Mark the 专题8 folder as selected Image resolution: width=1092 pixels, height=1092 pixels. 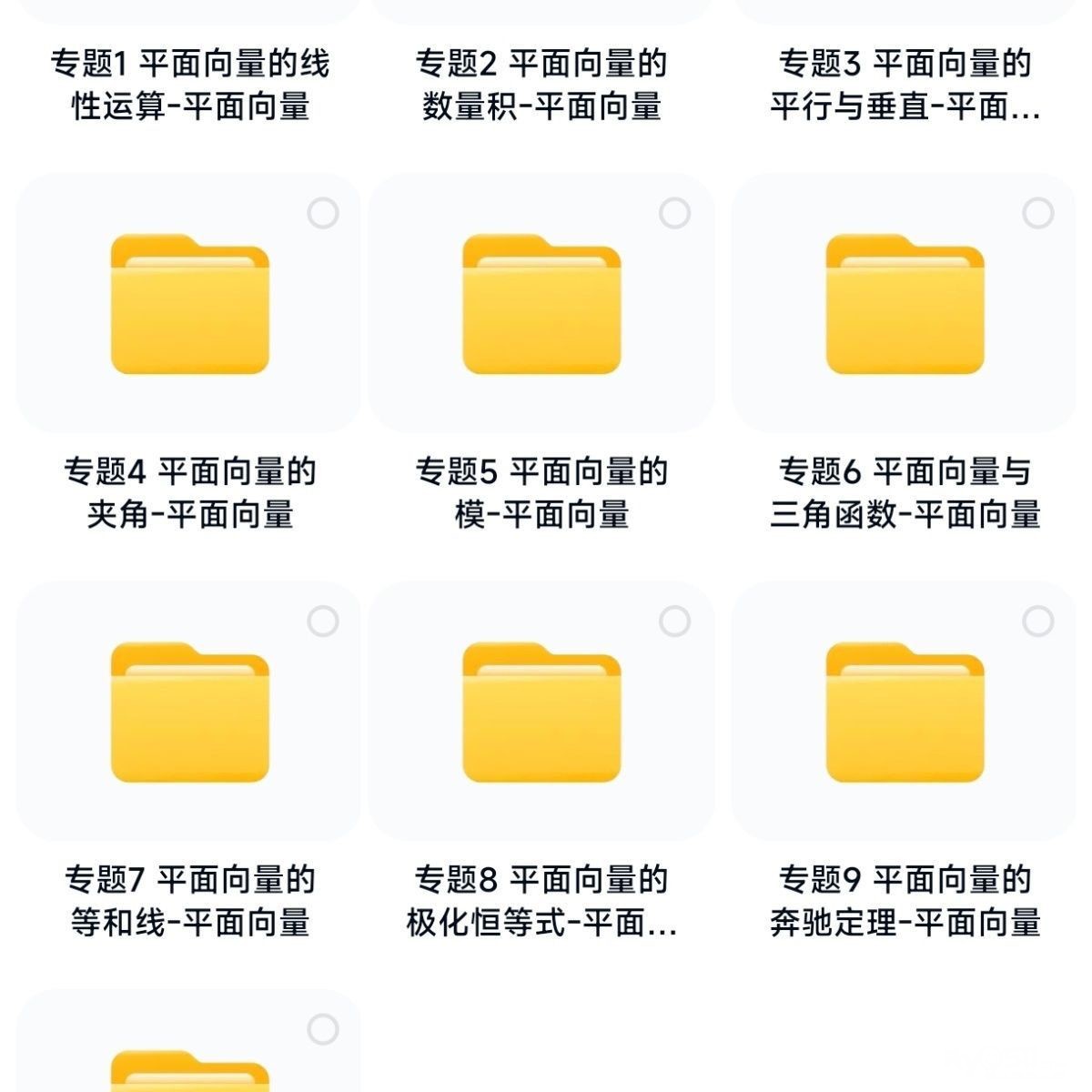(674, 622)
